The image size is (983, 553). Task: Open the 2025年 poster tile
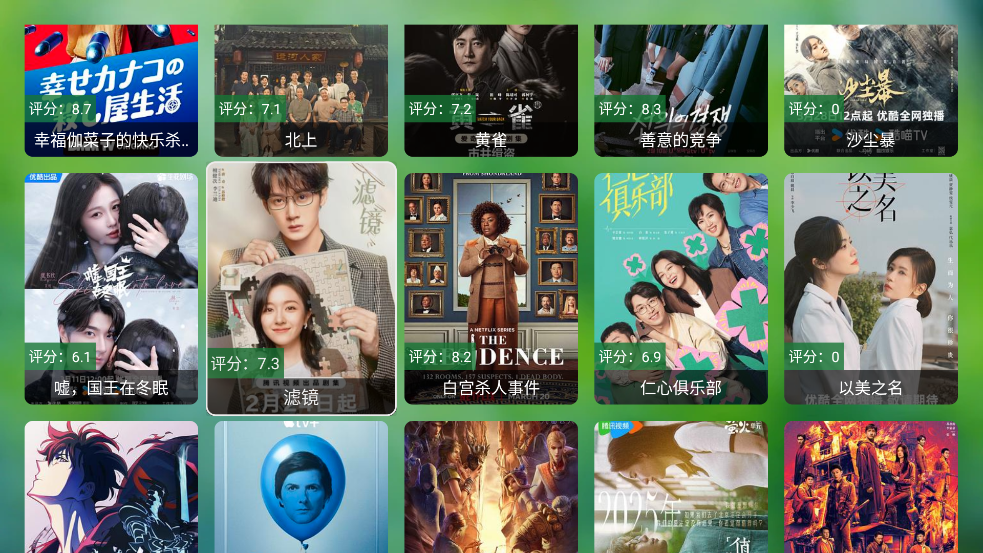point(681,487)
